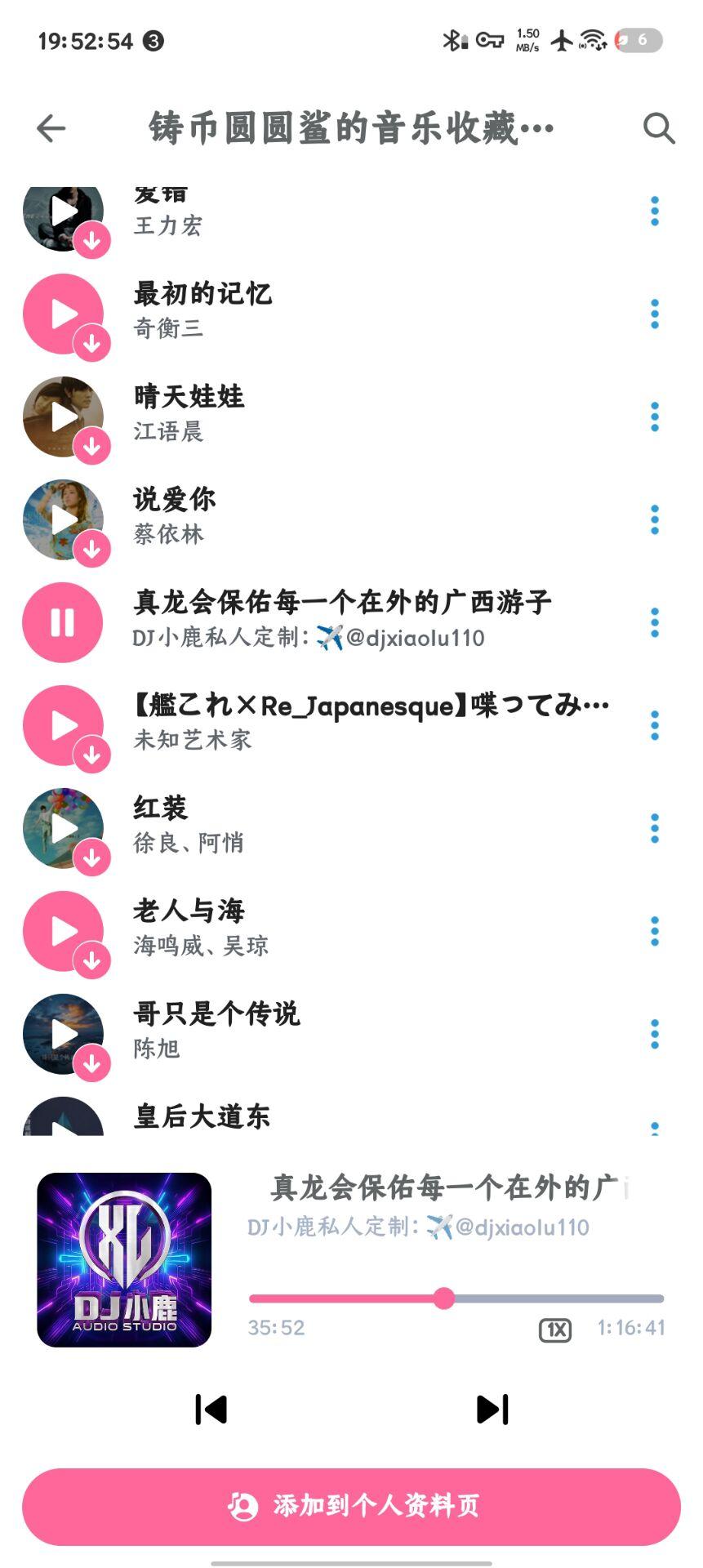This screenshot has height=1568, width=703.
Task: Download 哥只是个传说 by 陈旭
Action: coord(92,1063)
